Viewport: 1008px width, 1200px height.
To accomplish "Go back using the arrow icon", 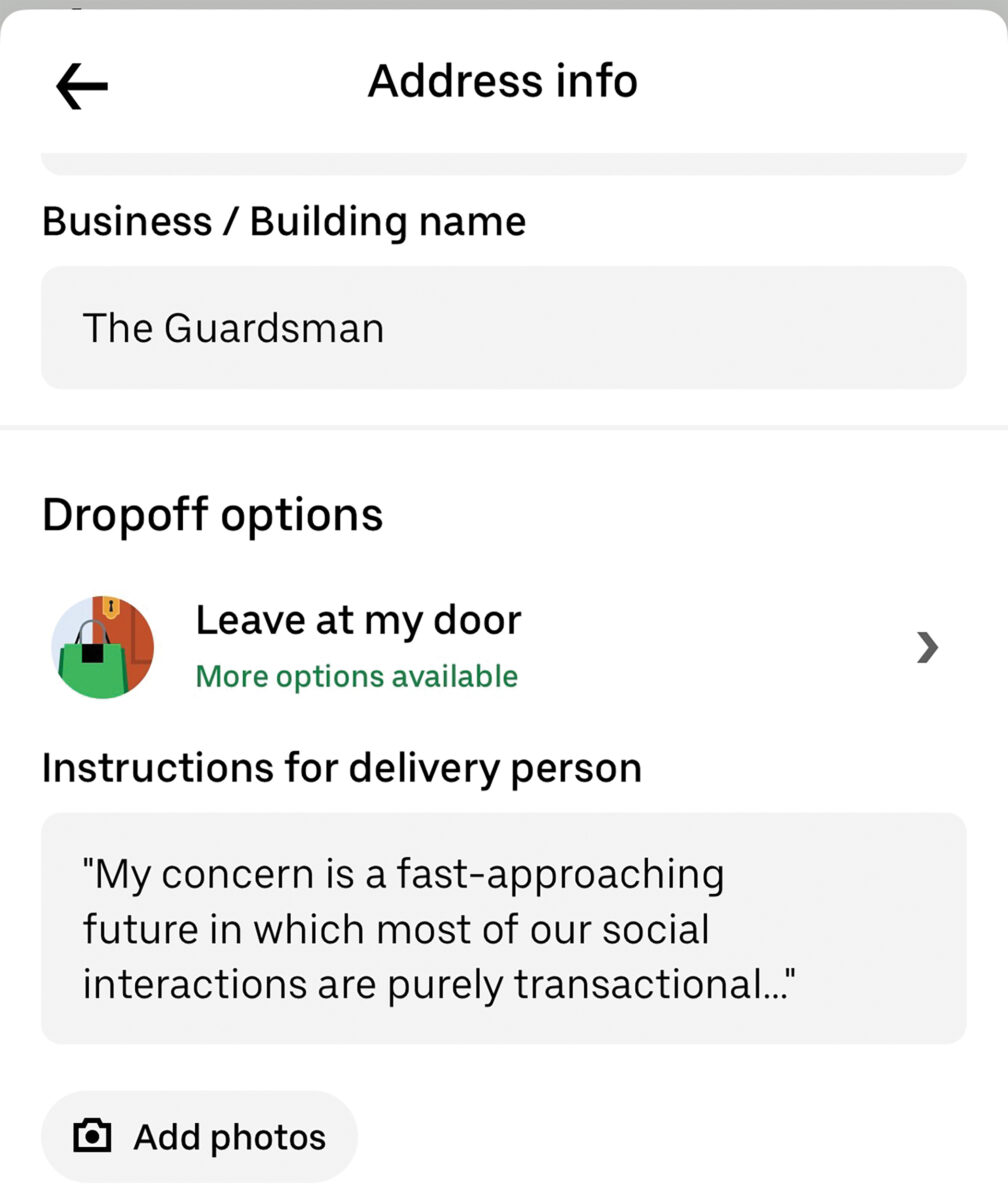I will (x=82, y=86).
